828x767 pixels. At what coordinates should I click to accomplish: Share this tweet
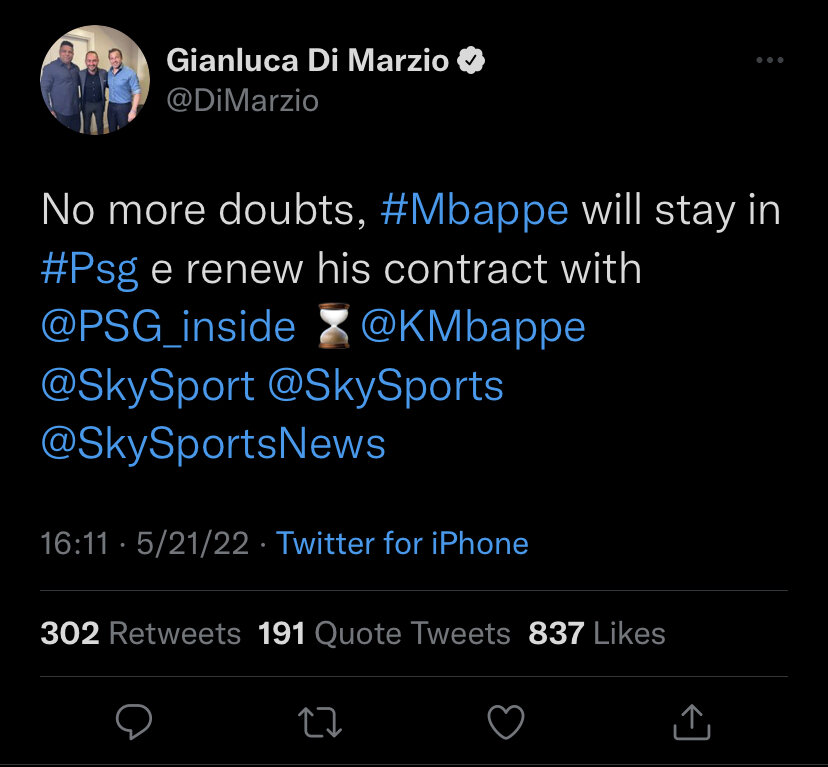(692, 722)
